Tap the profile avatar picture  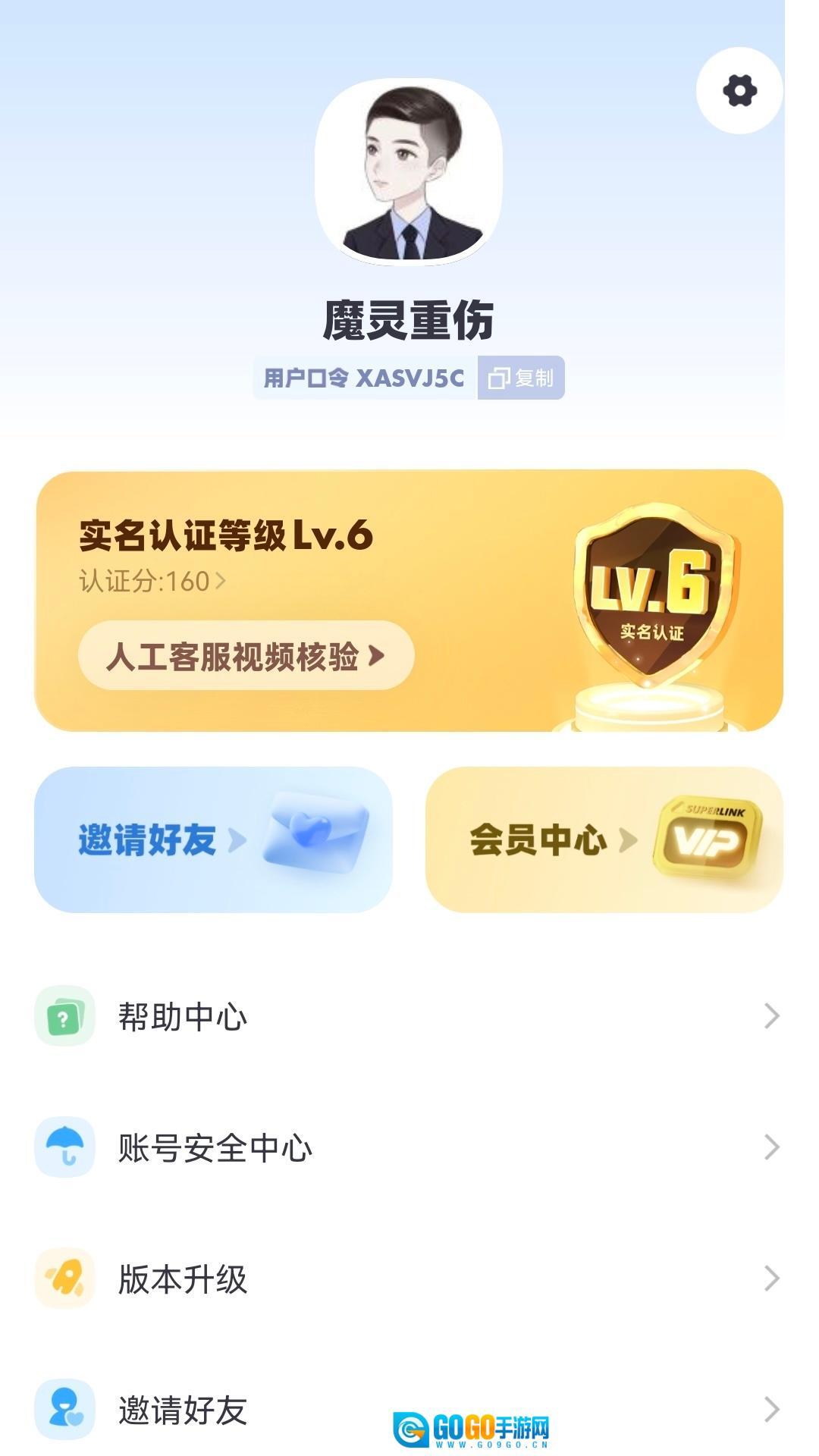pos(409,172)
